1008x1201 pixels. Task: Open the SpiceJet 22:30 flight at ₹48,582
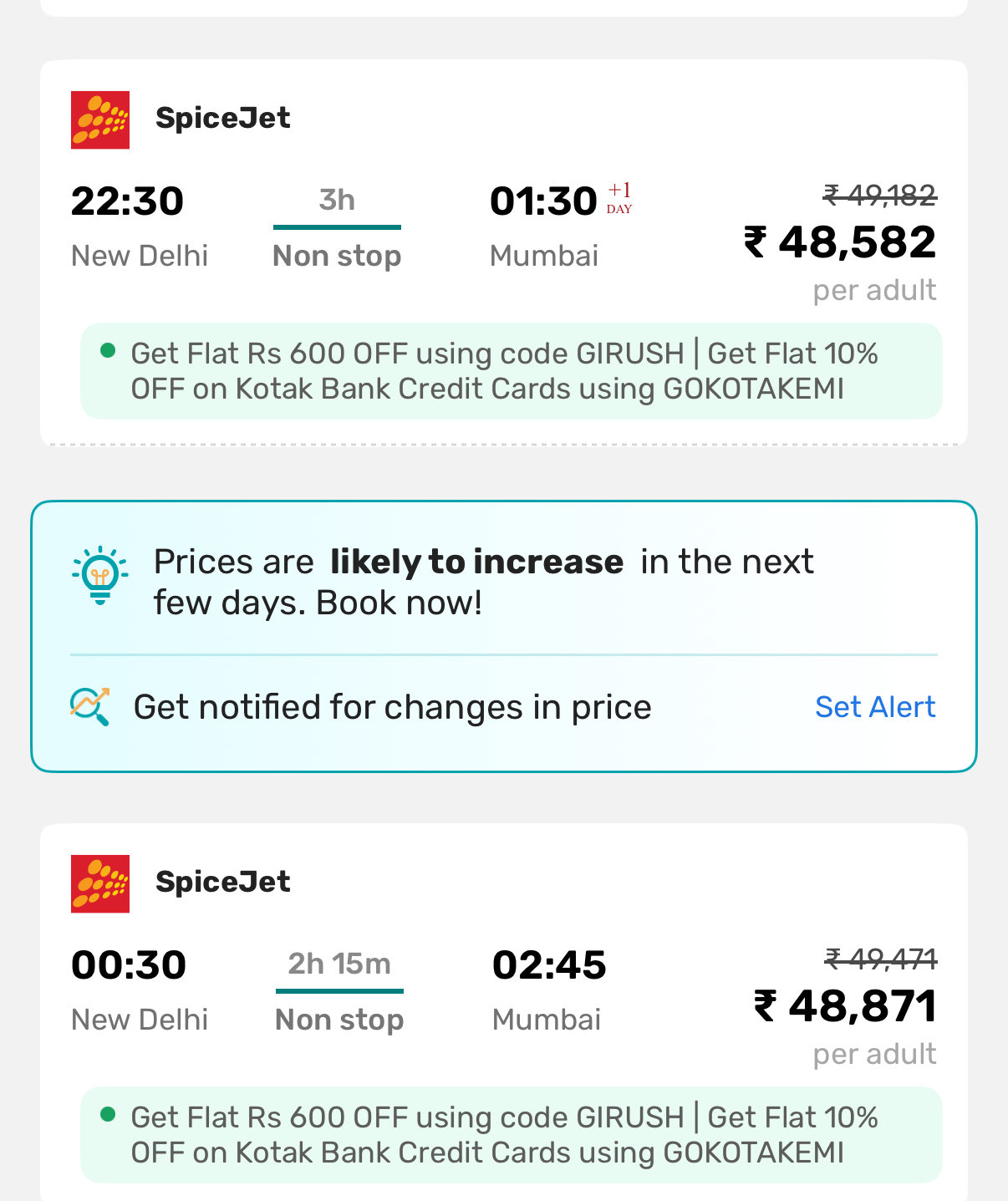pos(503,227)
